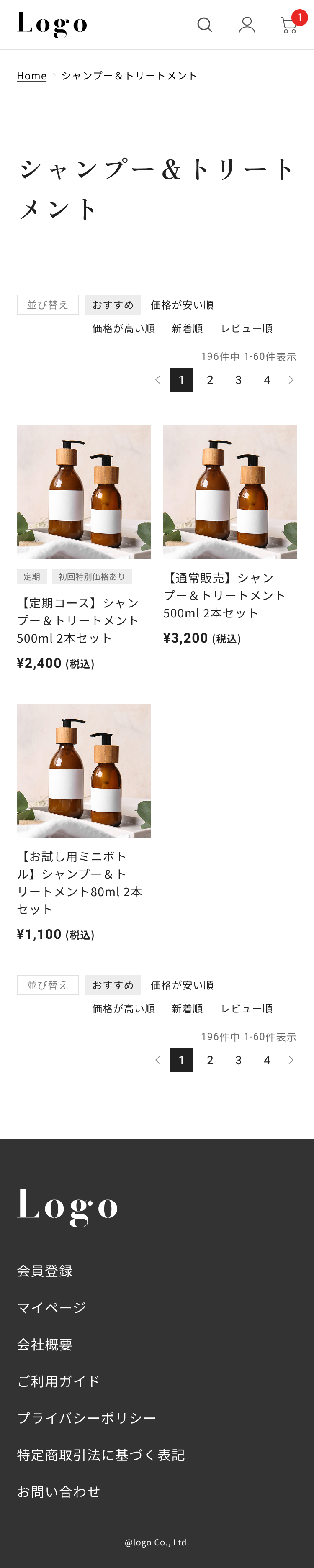View プライバシーポリシー page
Image resolution: width=314 pixels, height=1568 pixels.
point(87,1418)
